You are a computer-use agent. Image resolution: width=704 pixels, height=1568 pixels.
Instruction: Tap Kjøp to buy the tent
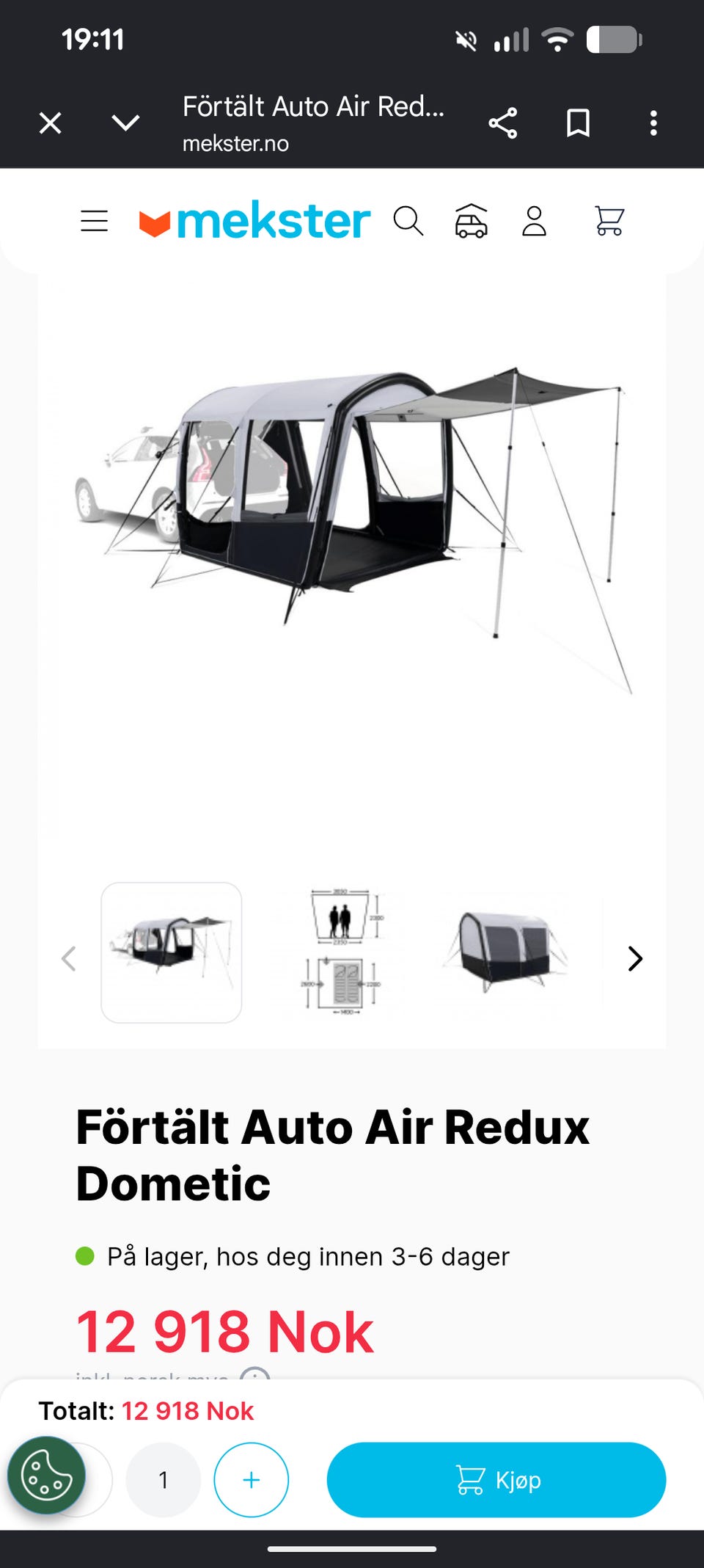(x=496, y=1480)
